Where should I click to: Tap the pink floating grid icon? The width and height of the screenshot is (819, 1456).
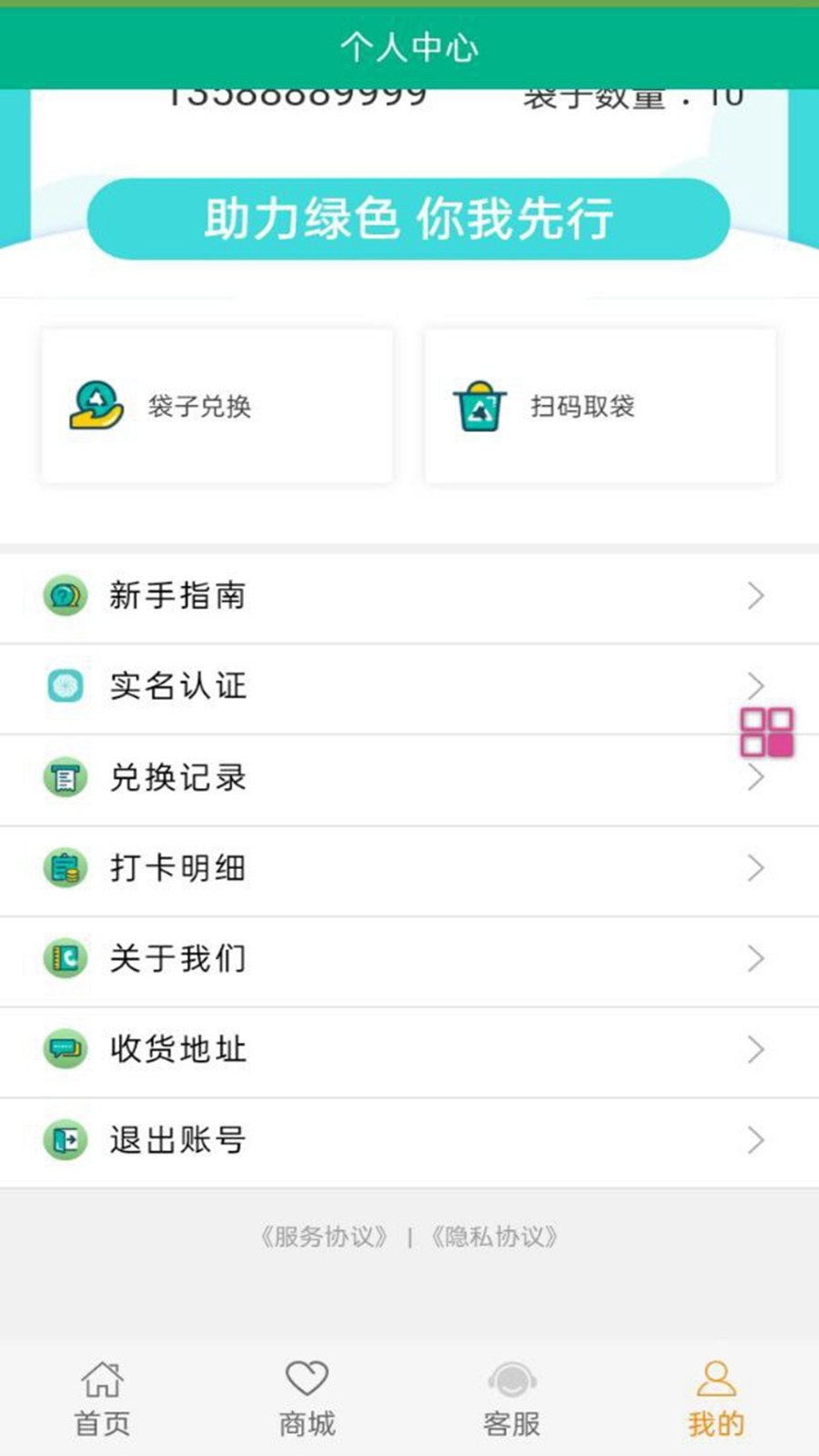766,733
